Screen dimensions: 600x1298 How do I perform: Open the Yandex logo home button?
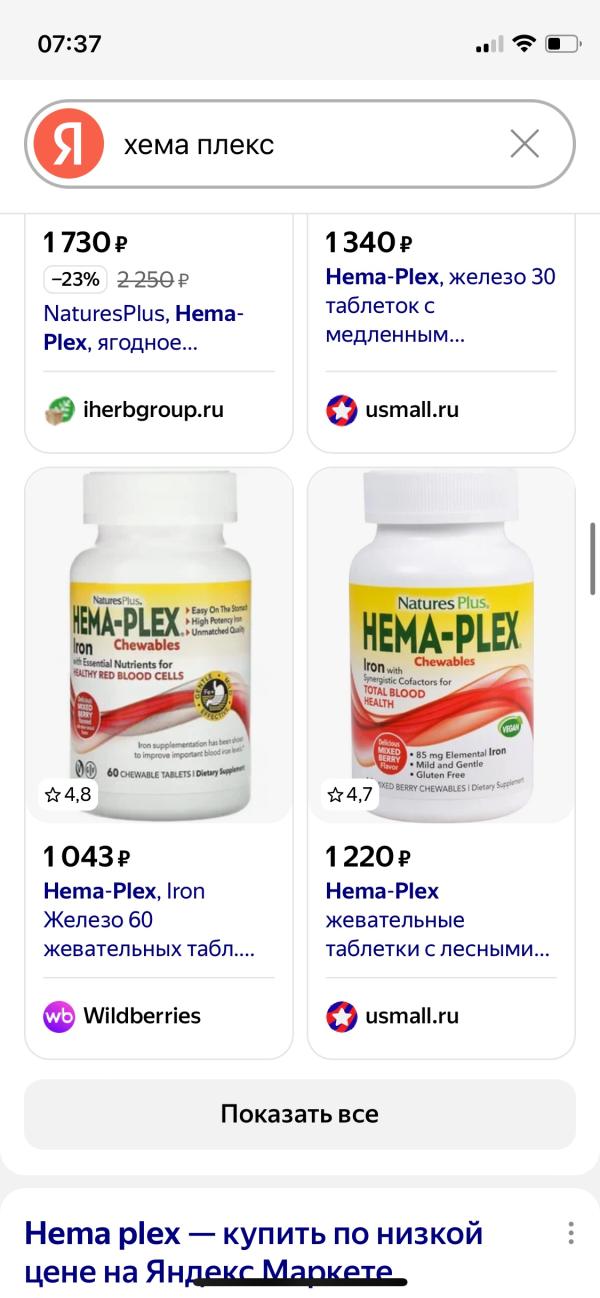pyautogui.click(x=68, y=144)
